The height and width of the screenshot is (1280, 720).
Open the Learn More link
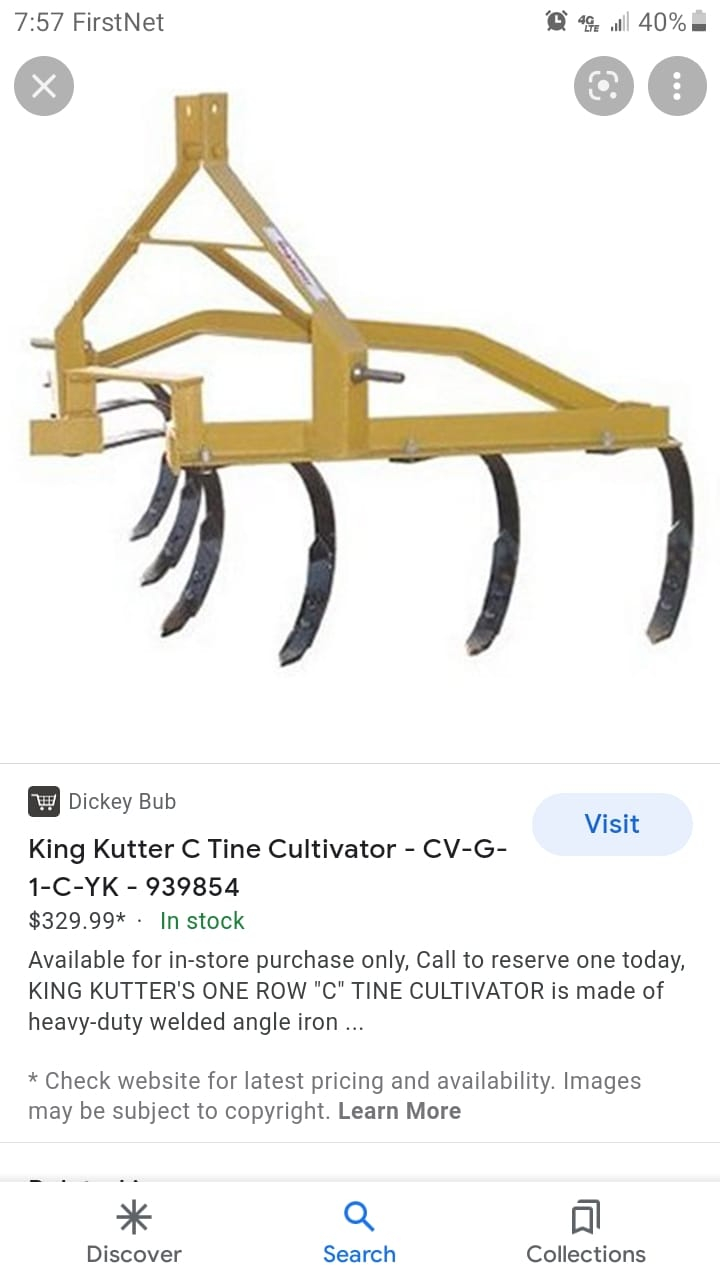399,1111
